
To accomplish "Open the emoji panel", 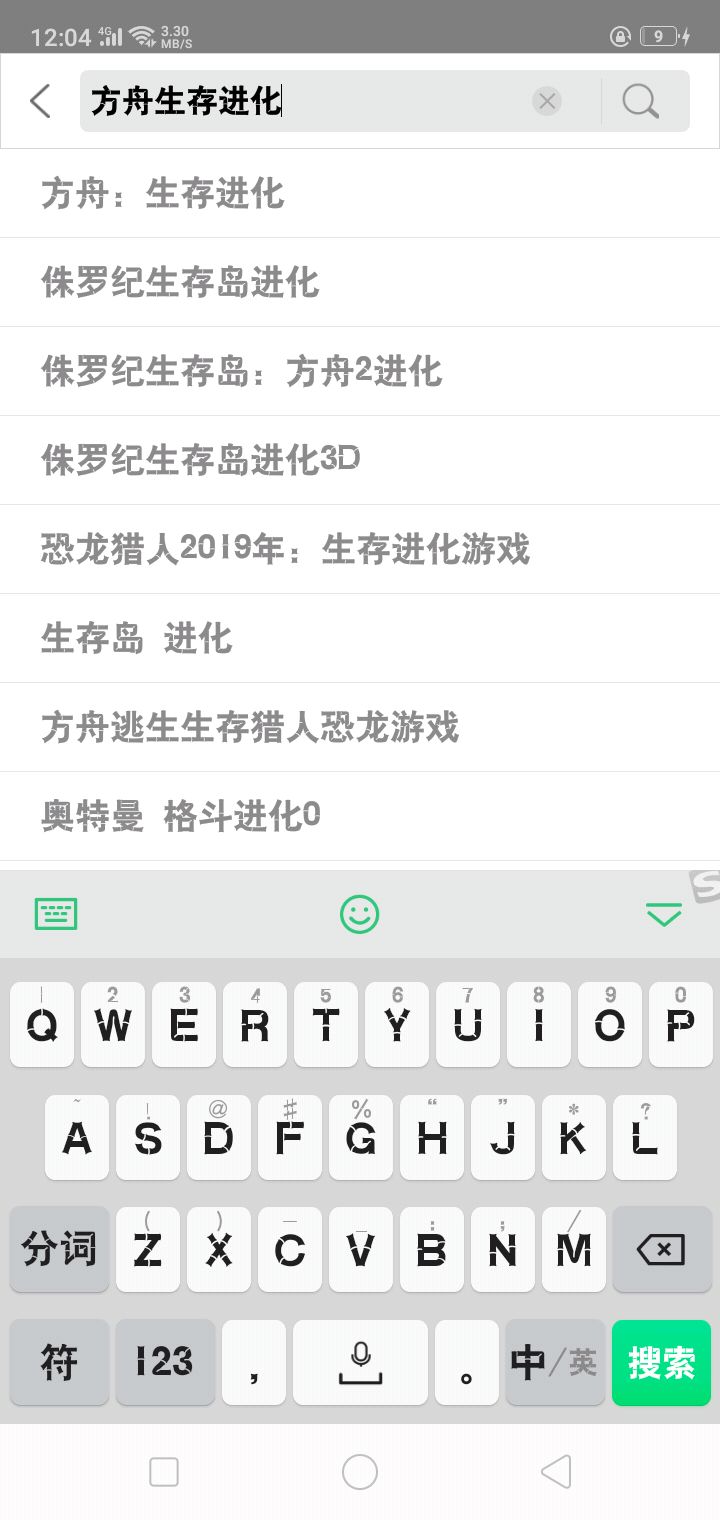I will (x=360, y=914).
